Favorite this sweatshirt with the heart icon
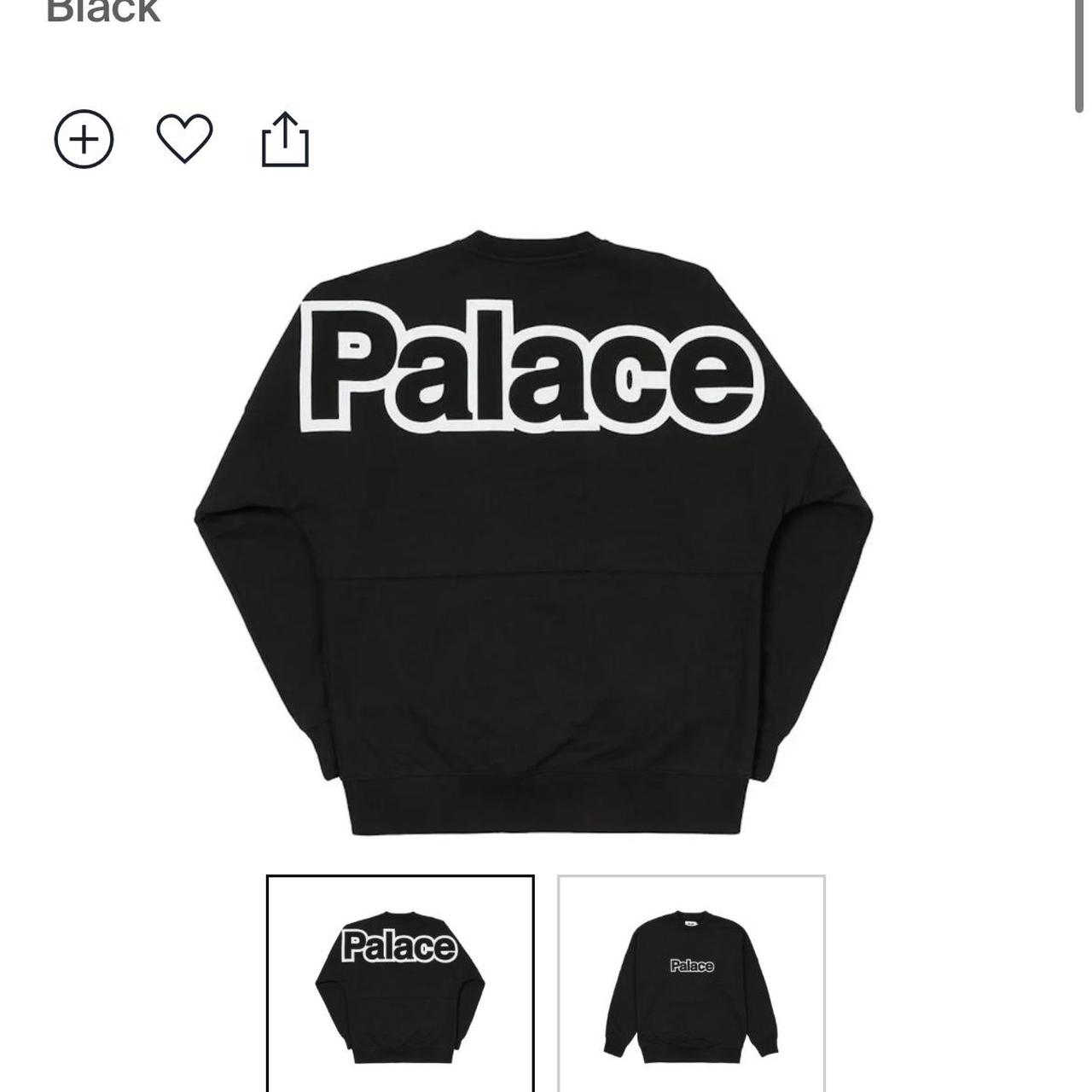Image resolution: width=1092 pixels, height=1092 pixels. 184,138
